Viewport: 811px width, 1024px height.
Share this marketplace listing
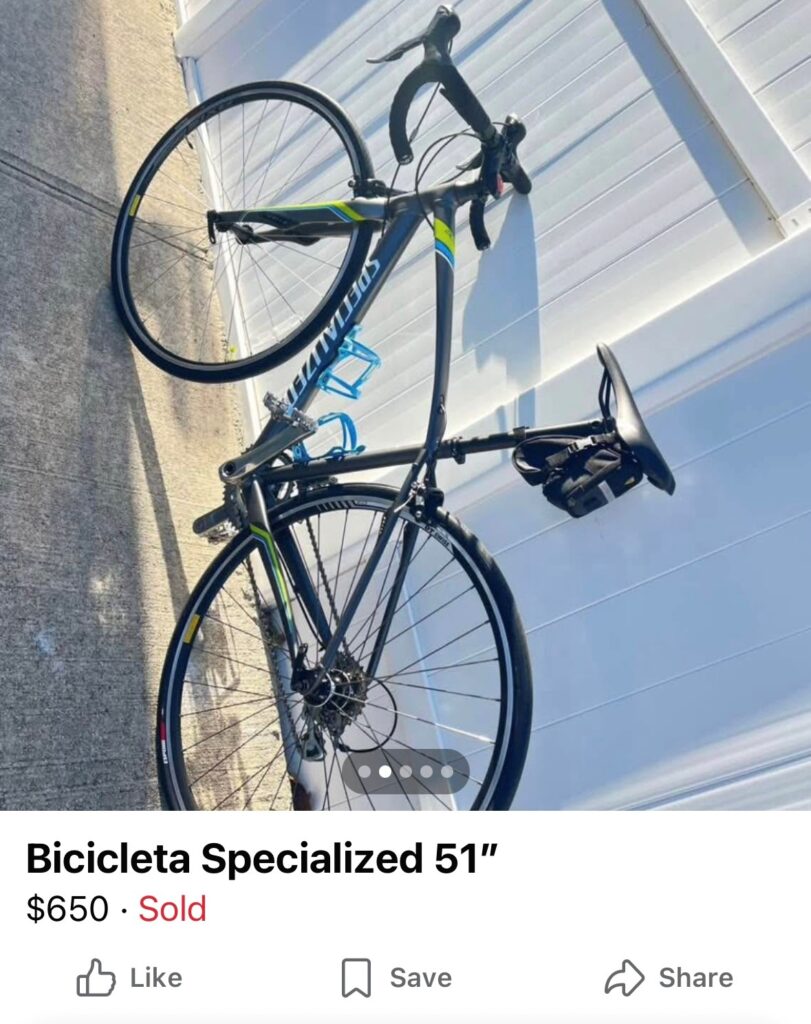point(669,977)
